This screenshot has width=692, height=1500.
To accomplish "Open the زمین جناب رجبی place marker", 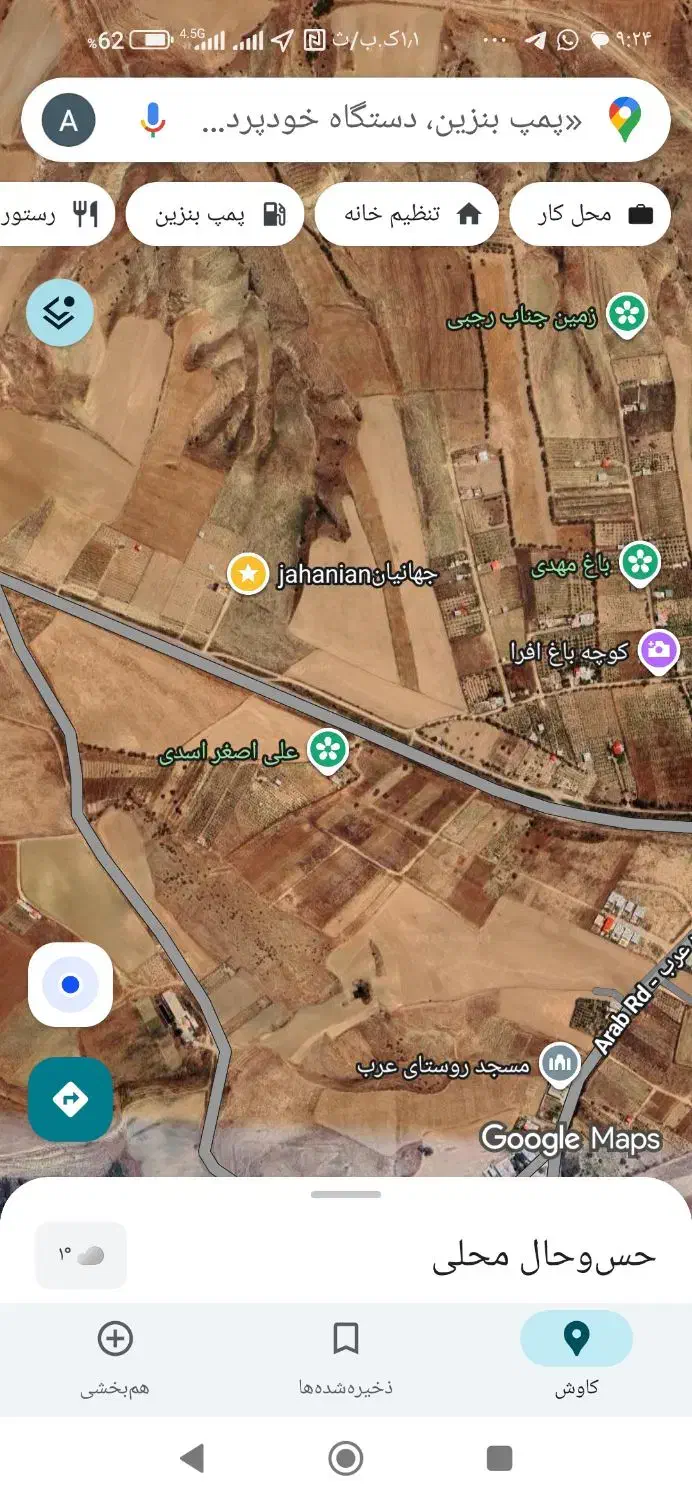I will [x=627, y=315].
